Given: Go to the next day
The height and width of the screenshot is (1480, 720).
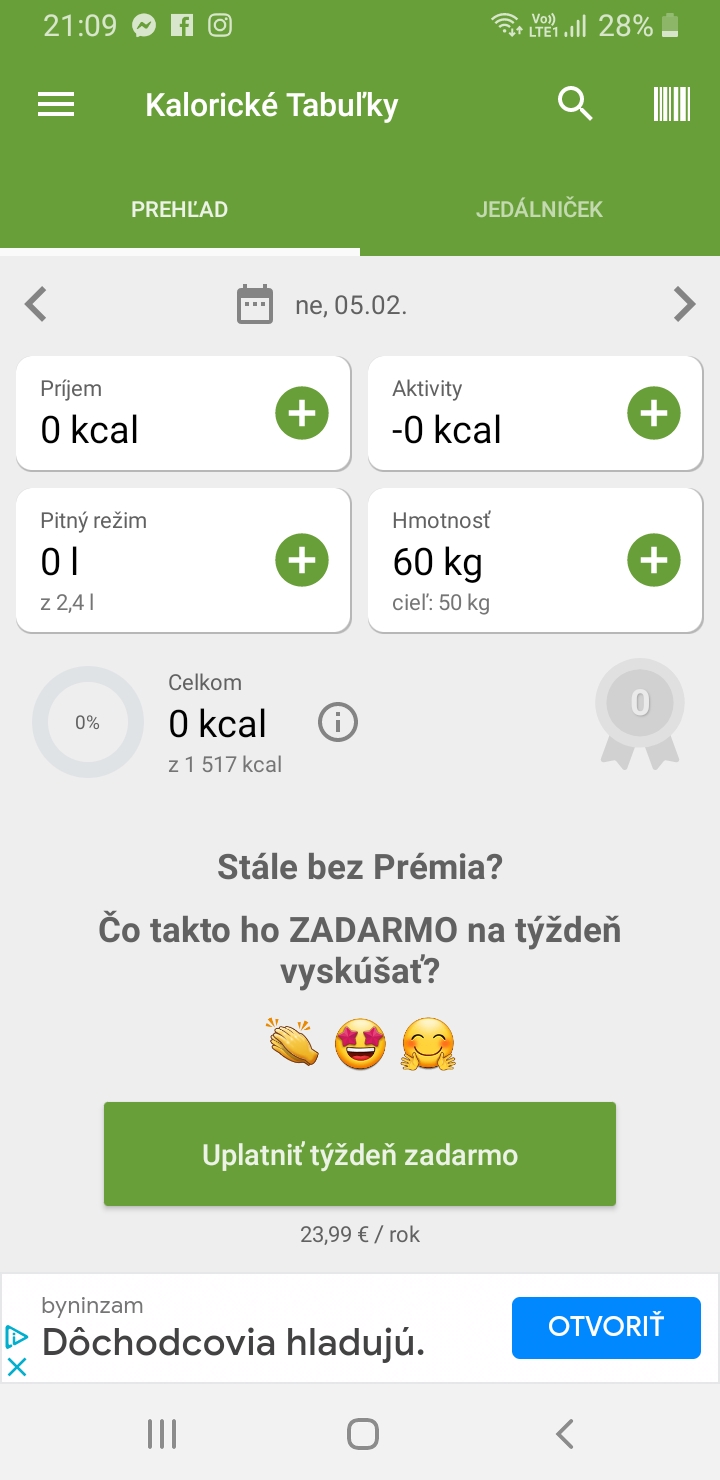Looking at the screenshot, I should point(684,304).
